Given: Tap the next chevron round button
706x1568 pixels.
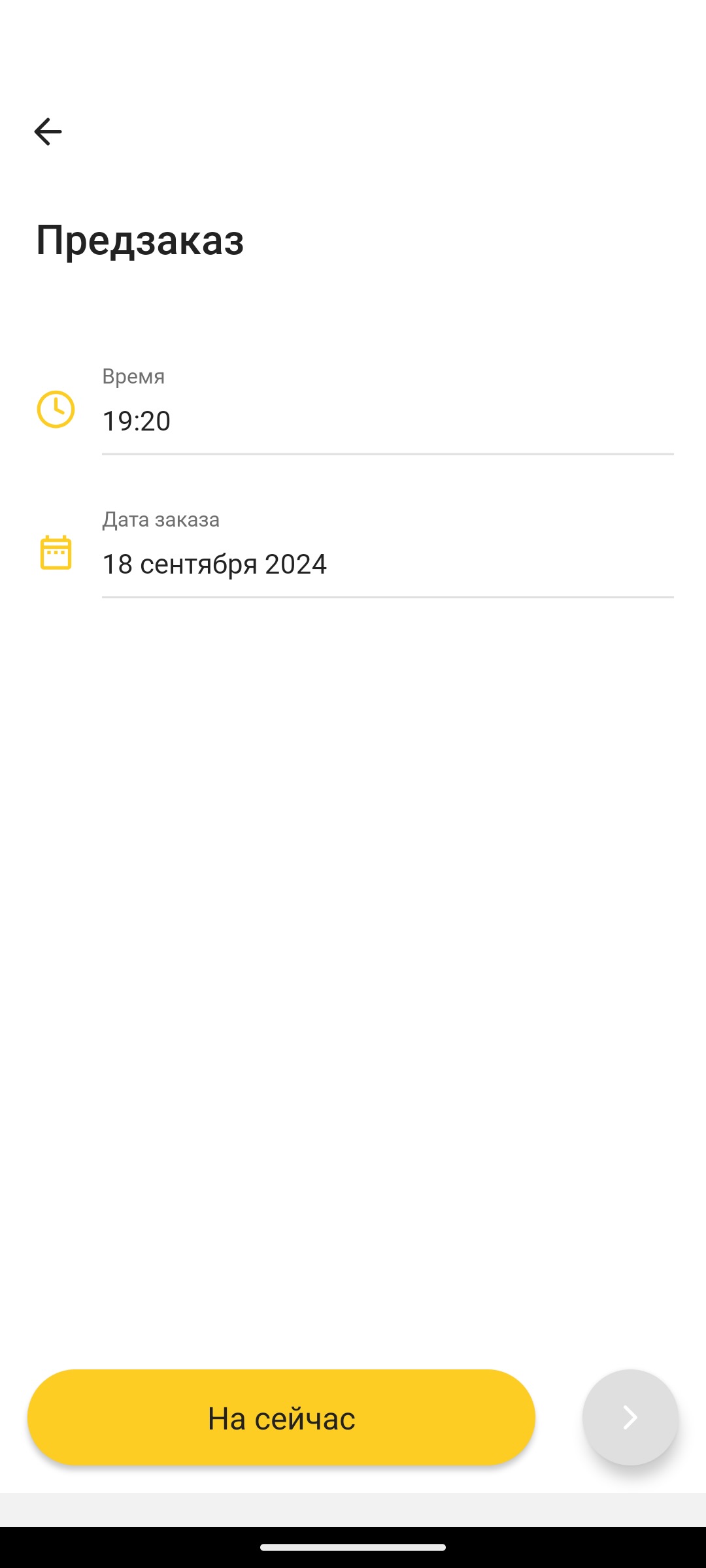Looking at the screenshot, I should click(x=630, y=1418).
